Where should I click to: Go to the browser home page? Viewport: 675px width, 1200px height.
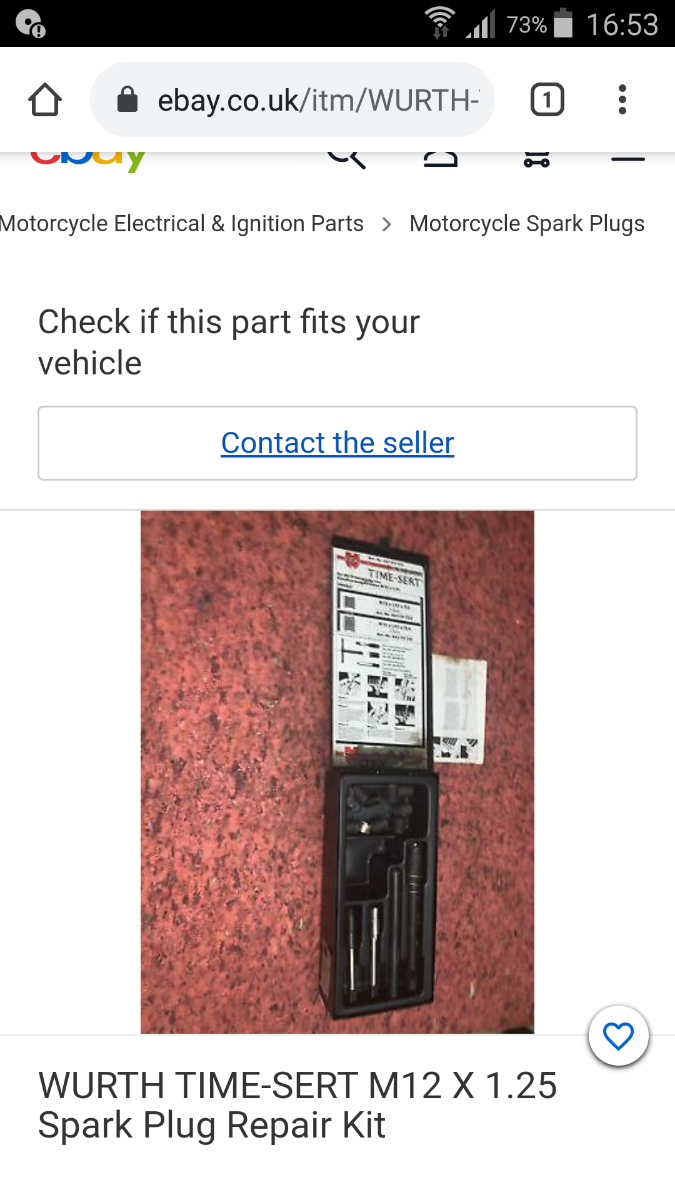point(45,100)
